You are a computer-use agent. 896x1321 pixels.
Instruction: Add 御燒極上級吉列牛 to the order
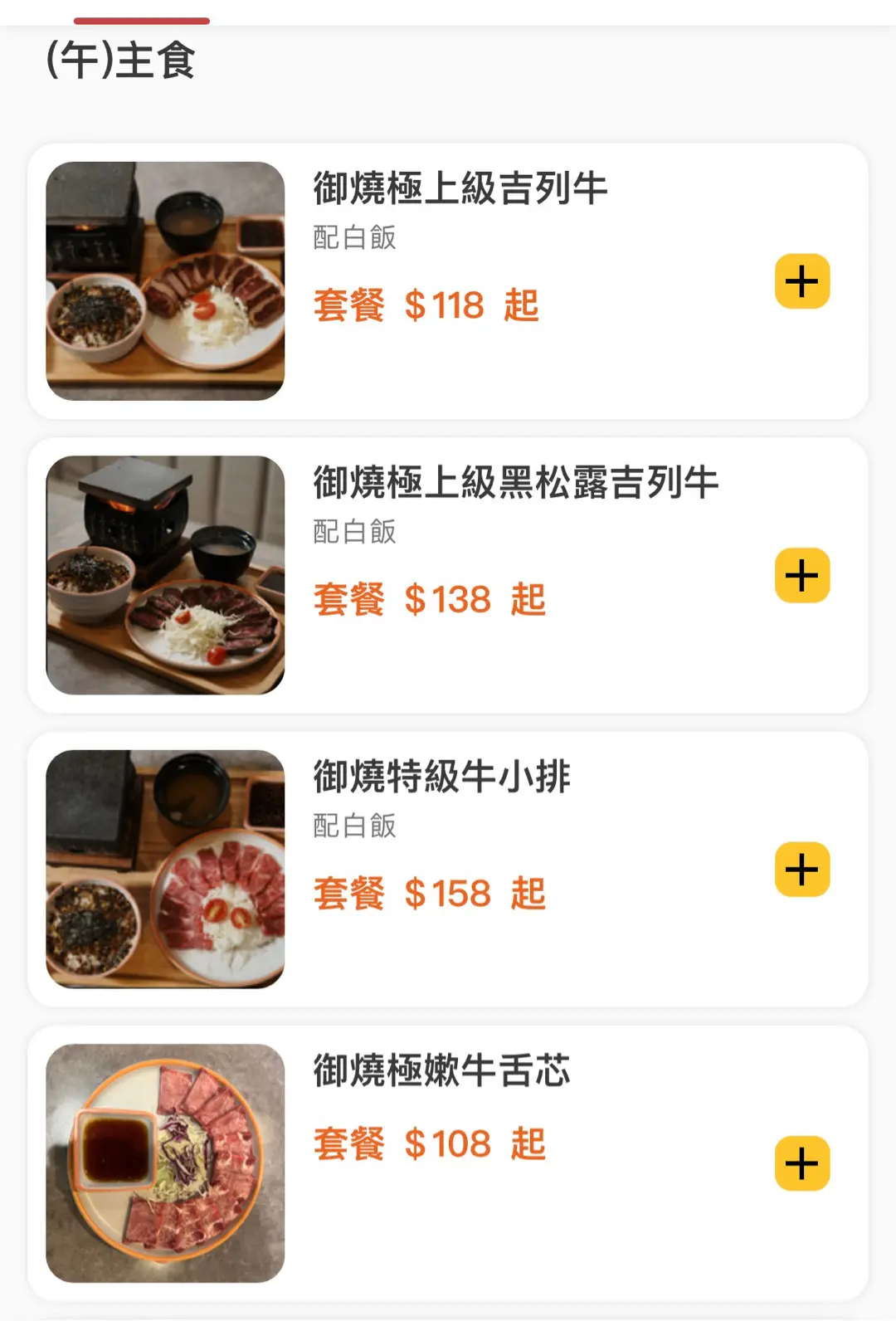coord(801,281)
